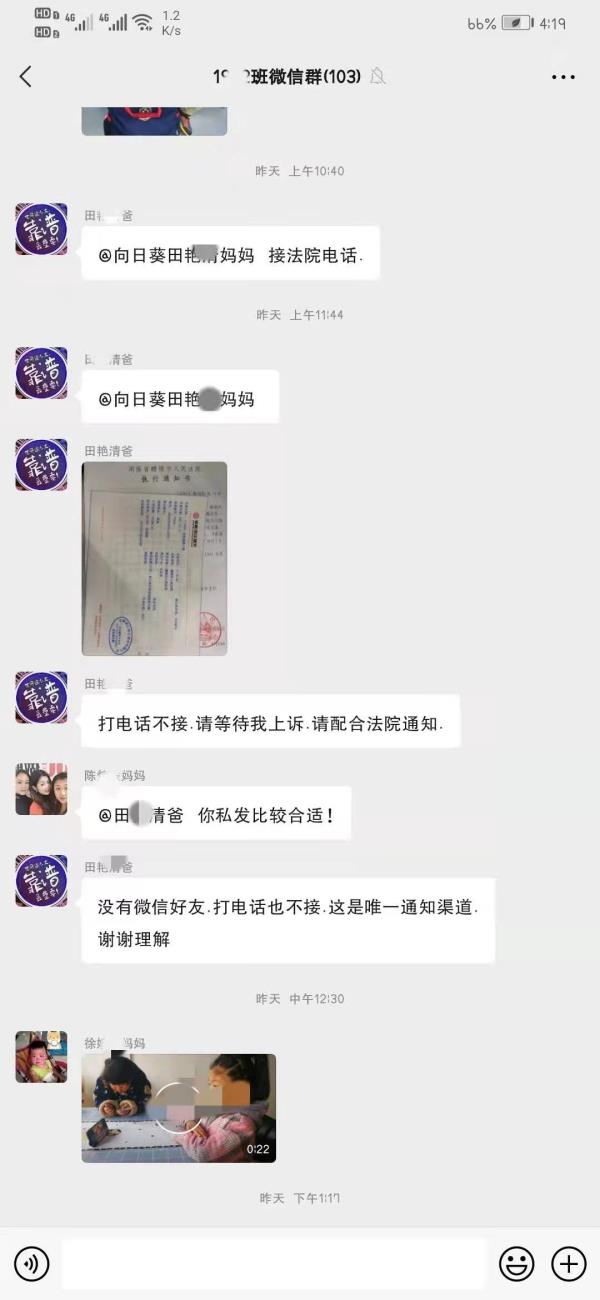Open the plus attachments menu

(x=568, y=1264)
